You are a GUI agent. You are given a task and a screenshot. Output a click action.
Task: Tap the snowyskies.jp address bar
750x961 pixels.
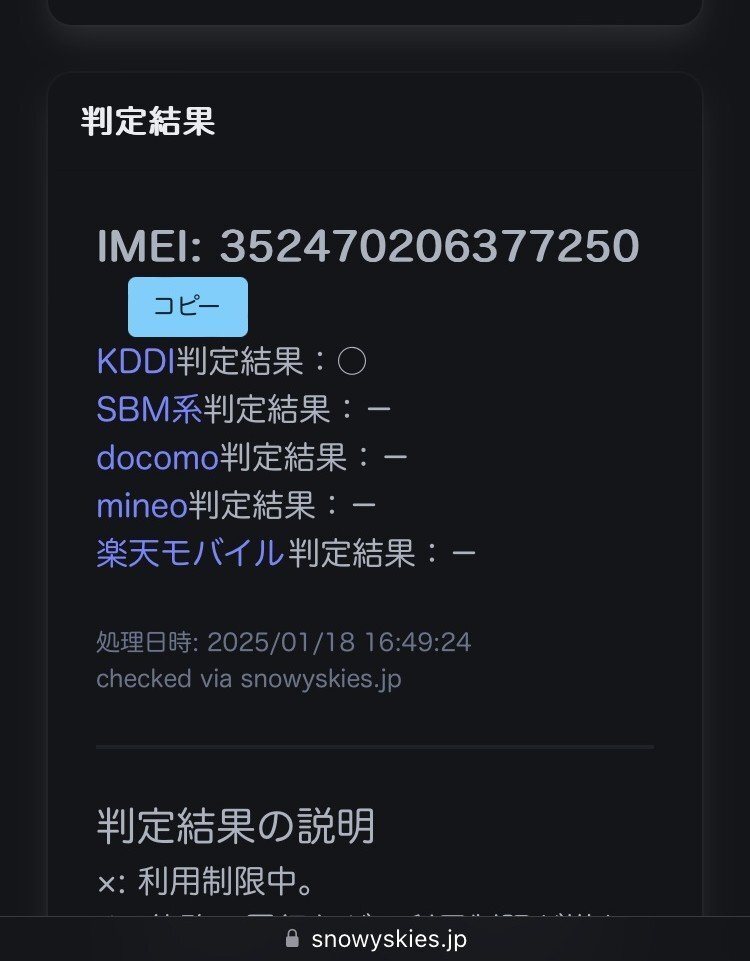tap(375, 939)
